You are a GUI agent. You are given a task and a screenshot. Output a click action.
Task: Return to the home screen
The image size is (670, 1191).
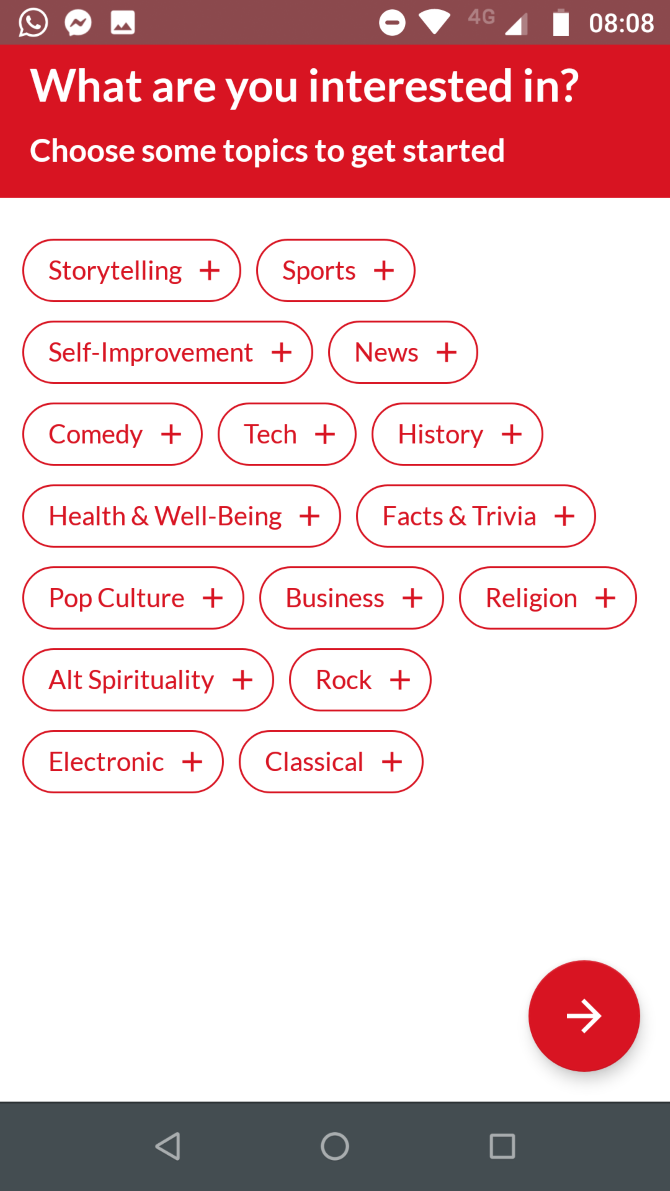pos(335,1146)
